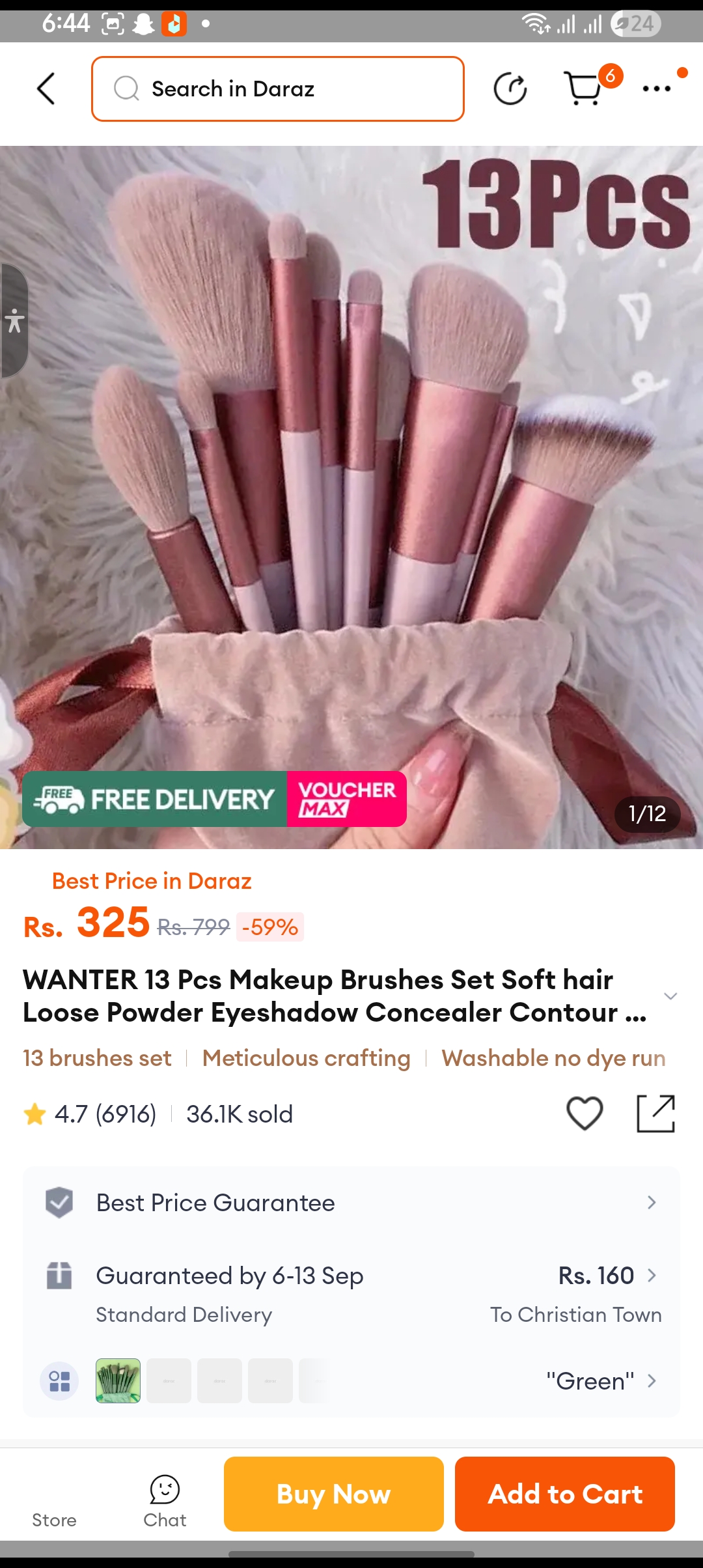Screen dimensions: 703x1568
Task: Buy Now the brush set
Action: coord(333,1494)
